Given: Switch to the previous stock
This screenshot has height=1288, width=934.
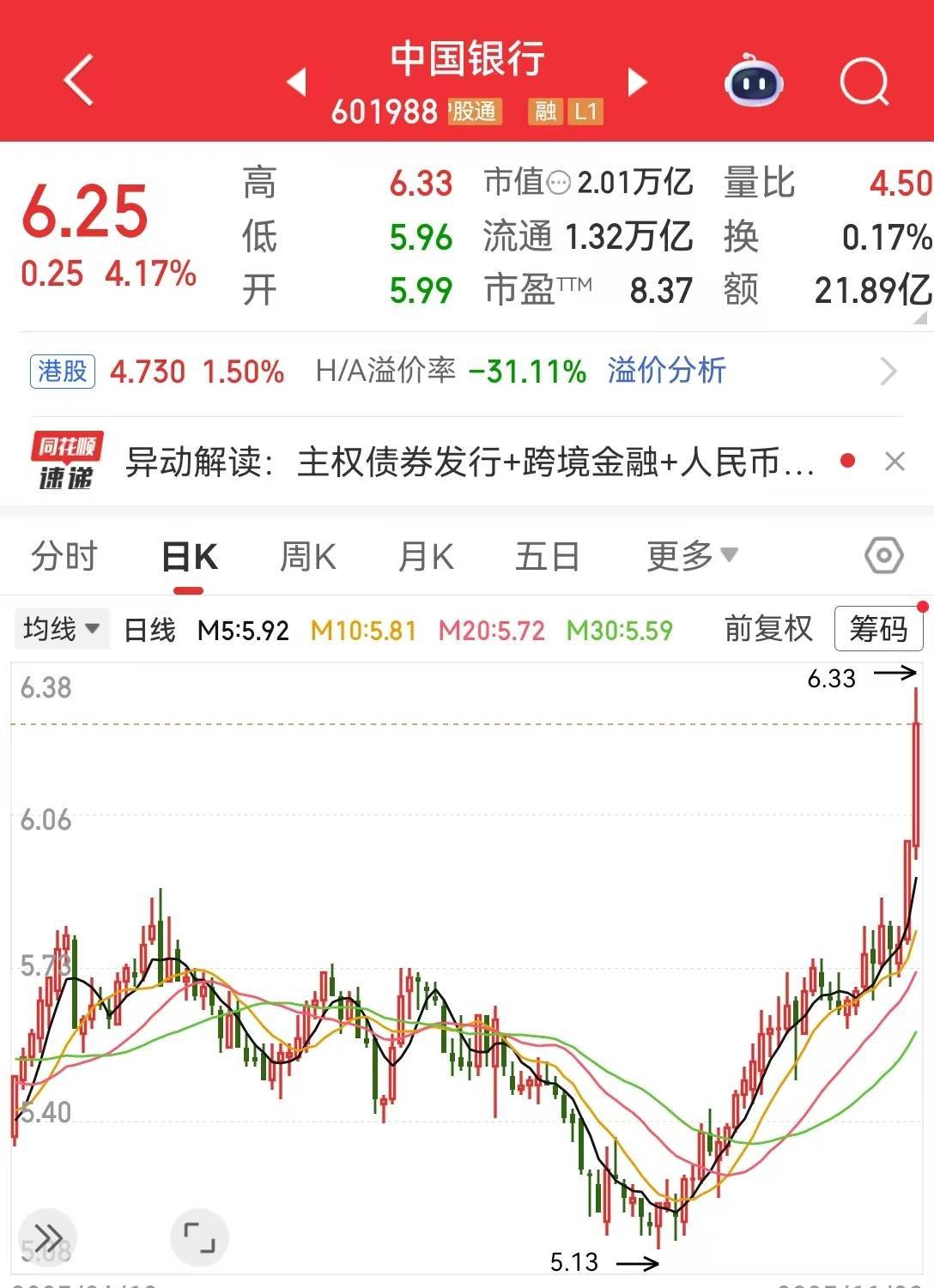Looking at the screenshot, I should point(297,82).
